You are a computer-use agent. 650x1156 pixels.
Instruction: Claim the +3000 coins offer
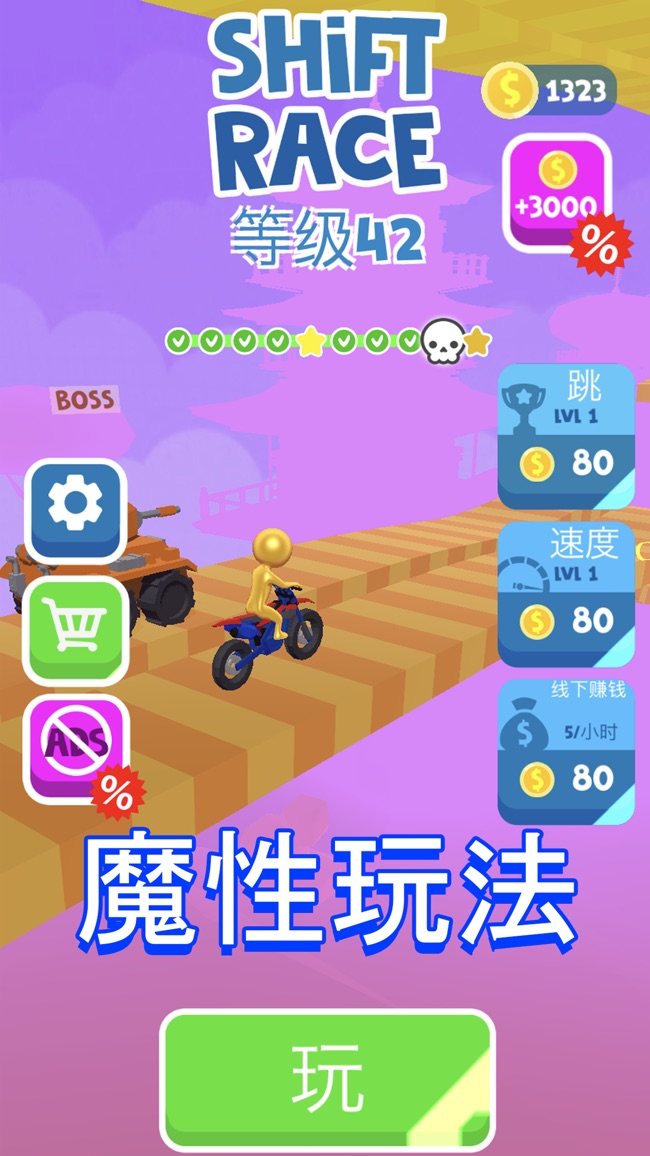click(556, 191)
